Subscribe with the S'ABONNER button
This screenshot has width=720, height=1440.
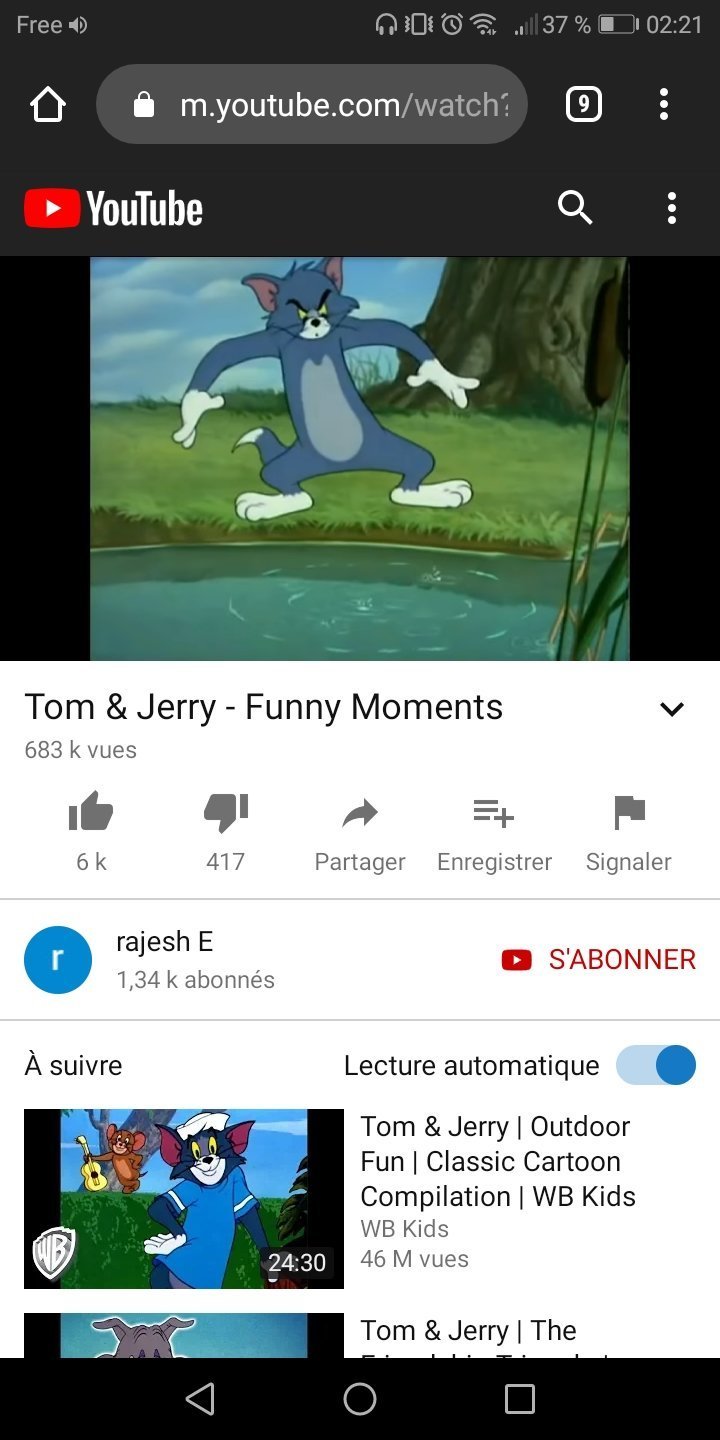[x=598, y=960]
